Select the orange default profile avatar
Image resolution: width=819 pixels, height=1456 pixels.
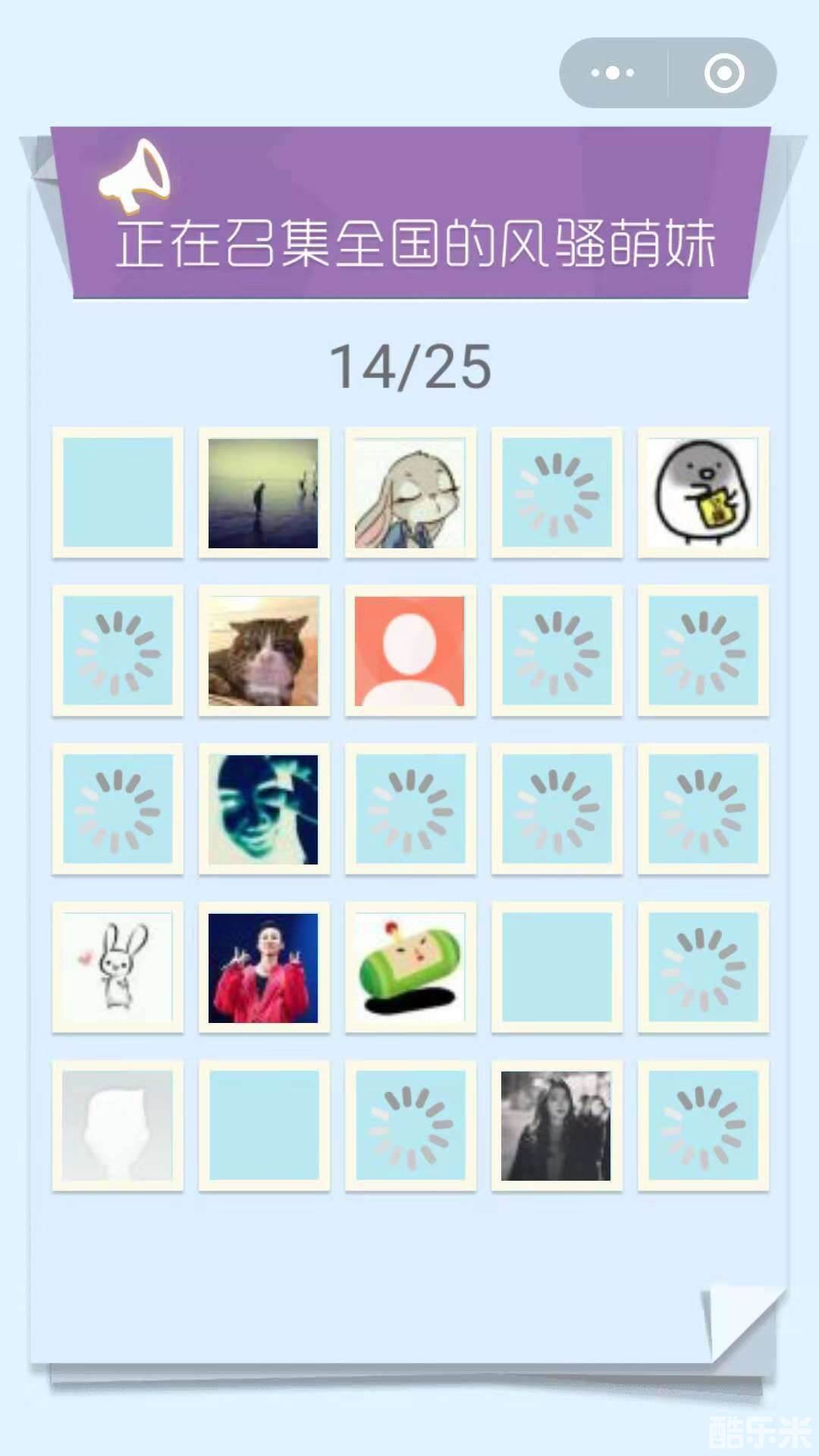coord(409,651)
